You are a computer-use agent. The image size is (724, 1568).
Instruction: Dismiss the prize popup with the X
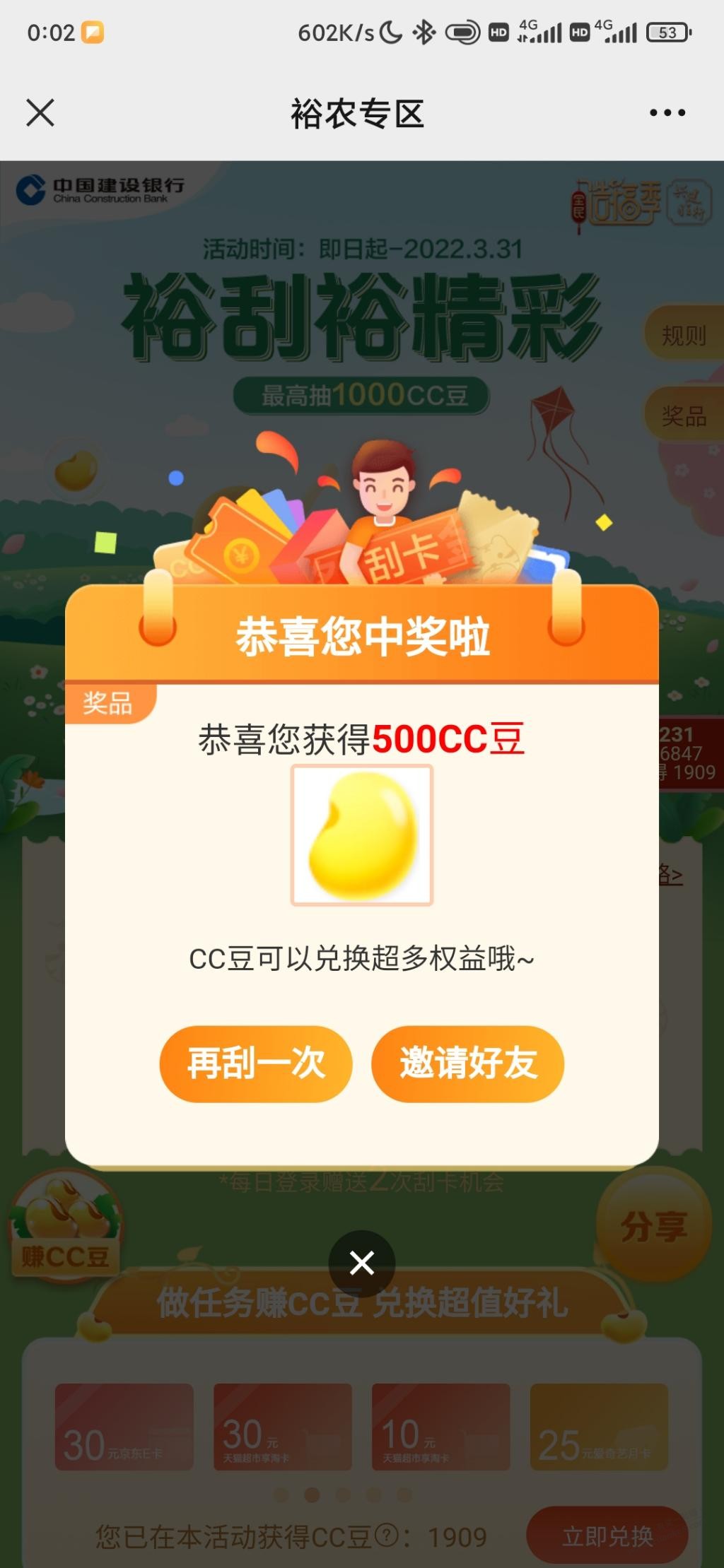(361, 1263)
